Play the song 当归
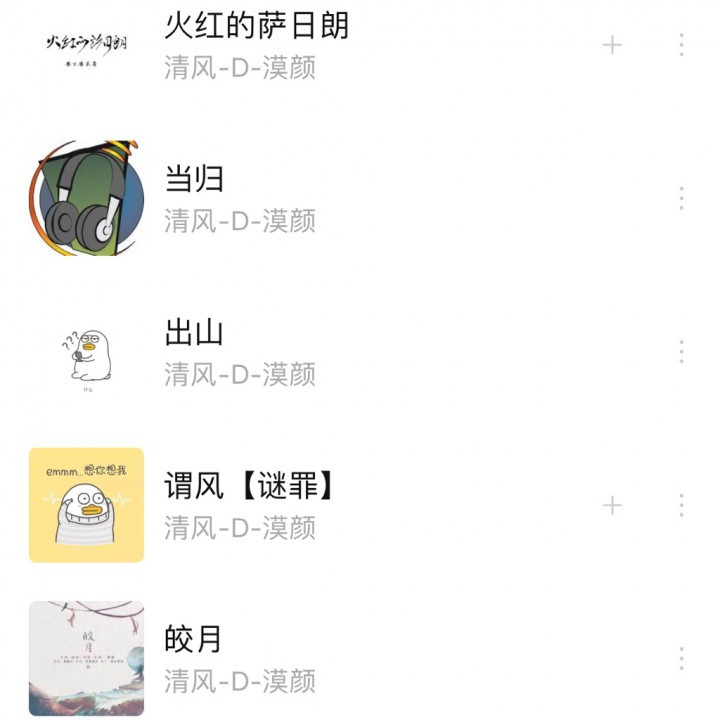 (x=194, y=180)
